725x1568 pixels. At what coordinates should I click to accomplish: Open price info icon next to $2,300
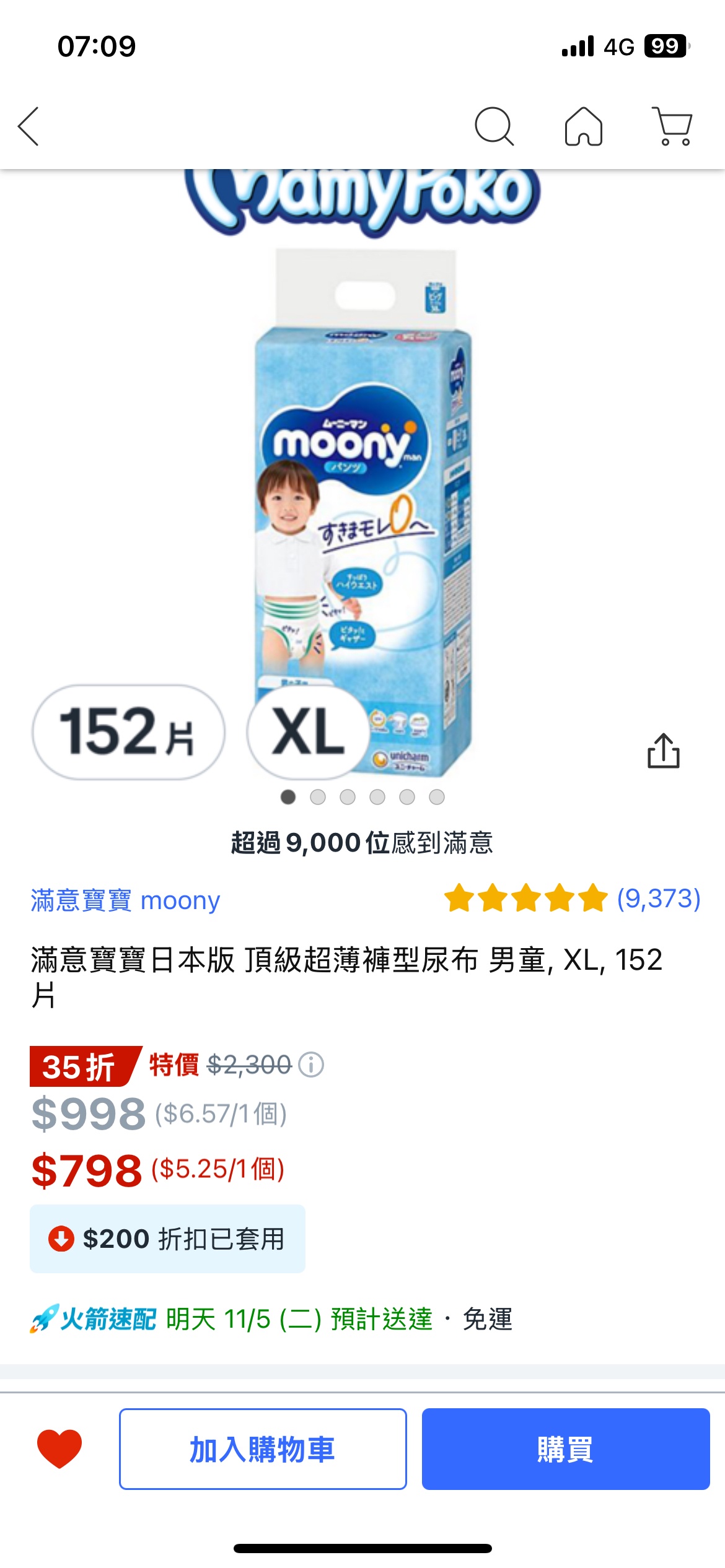(x=311, y=1065)
